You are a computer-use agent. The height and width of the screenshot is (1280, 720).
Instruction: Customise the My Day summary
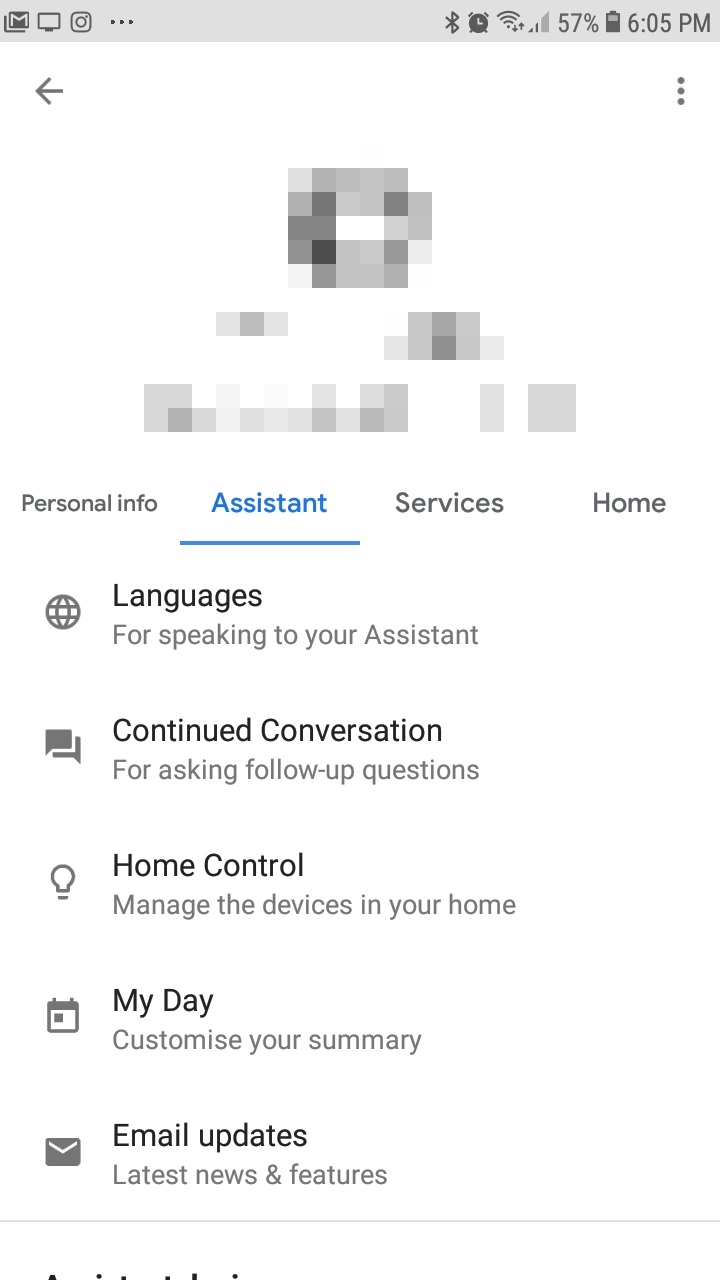266,1019
